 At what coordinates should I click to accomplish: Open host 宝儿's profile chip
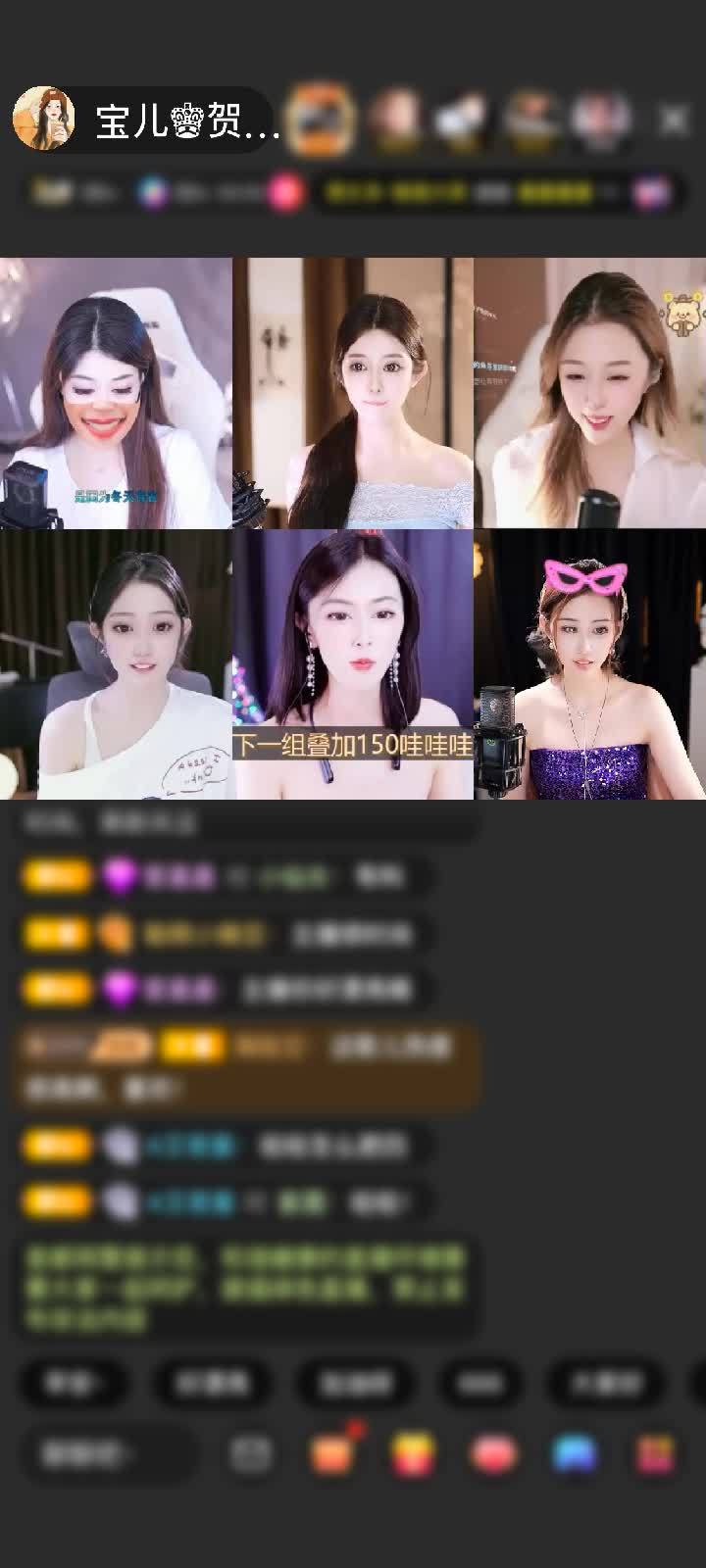(147, 121)
